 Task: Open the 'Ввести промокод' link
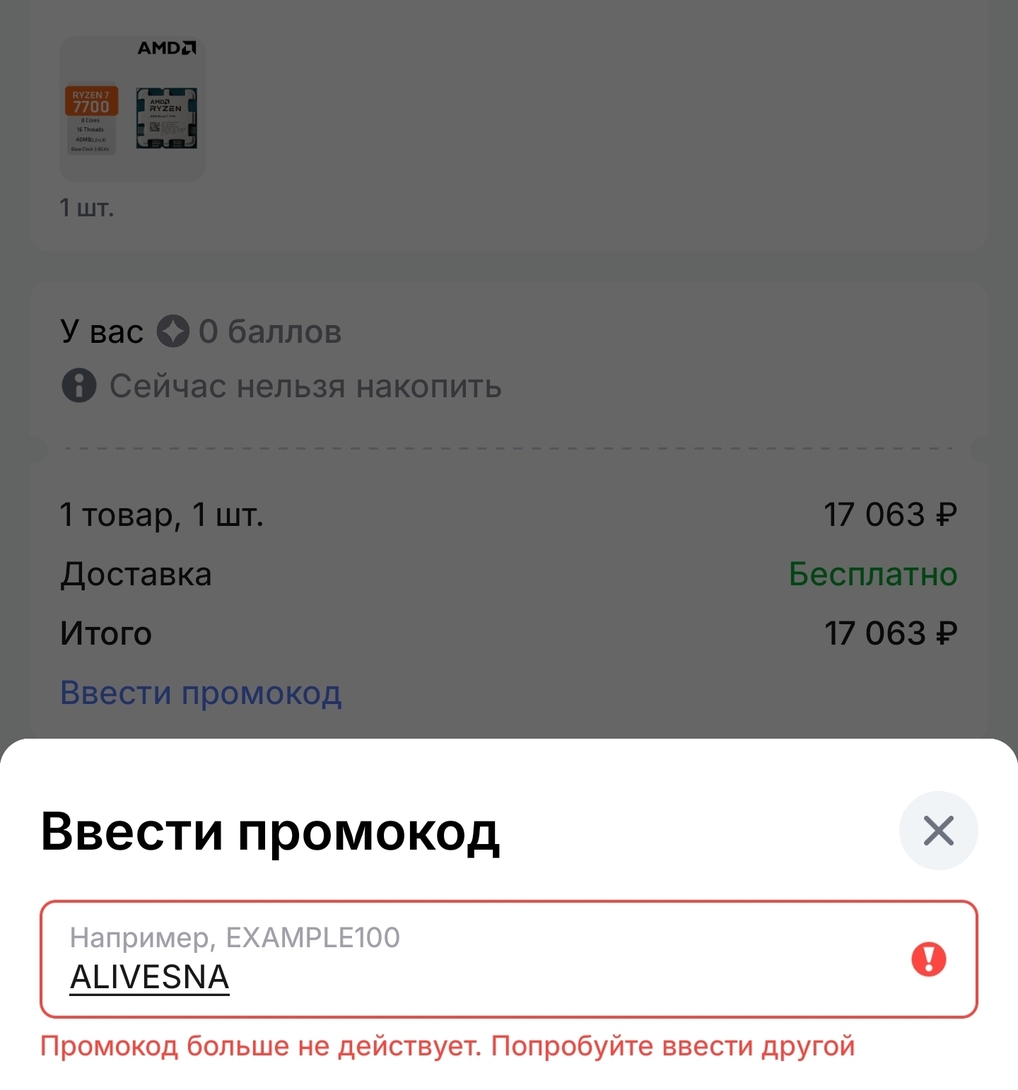coord(200,692)
